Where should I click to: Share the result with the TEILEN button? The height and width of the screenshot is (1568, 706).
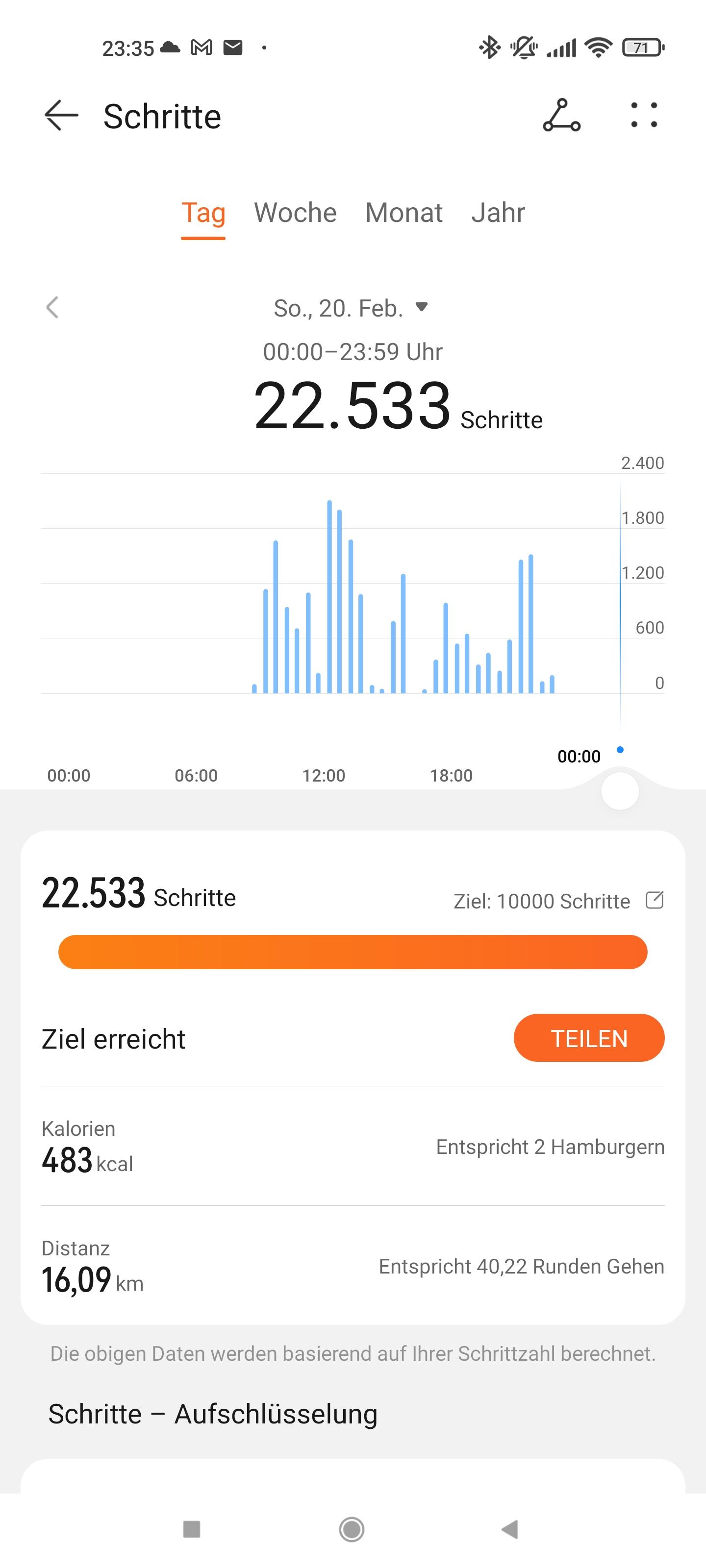(589, 1038)
